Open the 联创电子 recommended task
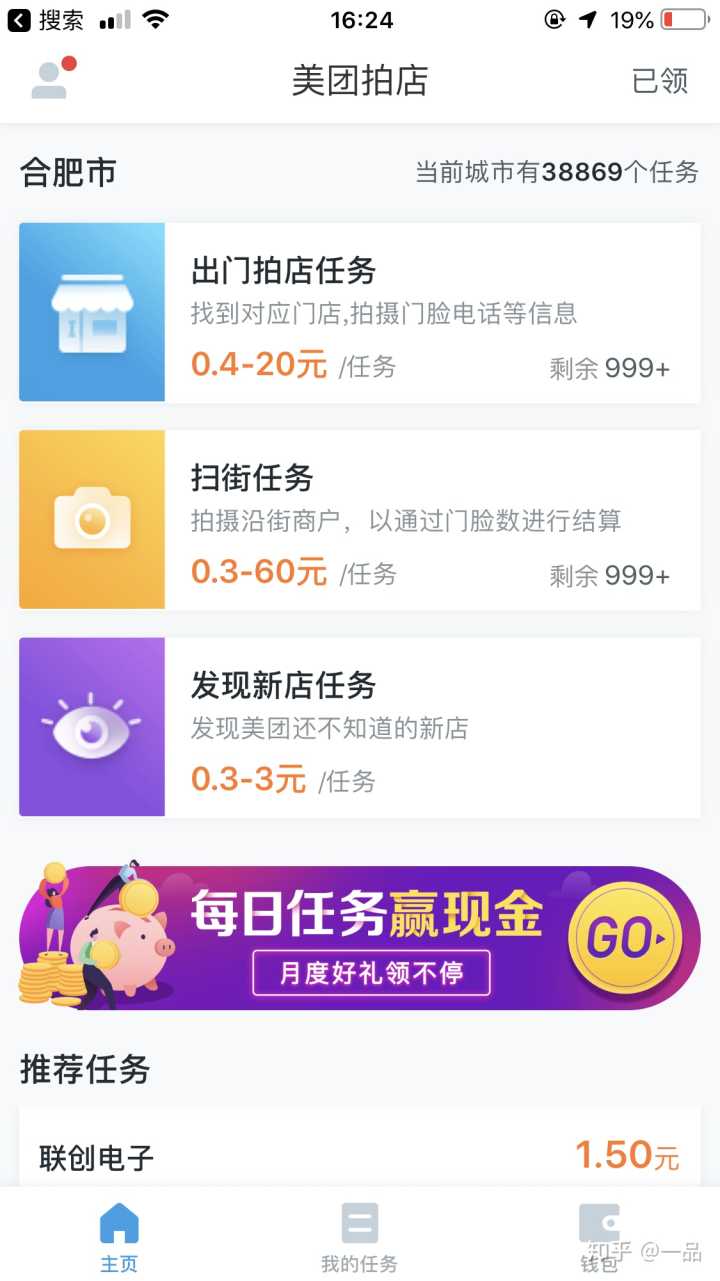 pyautogui.click(x=360, y=1157)
